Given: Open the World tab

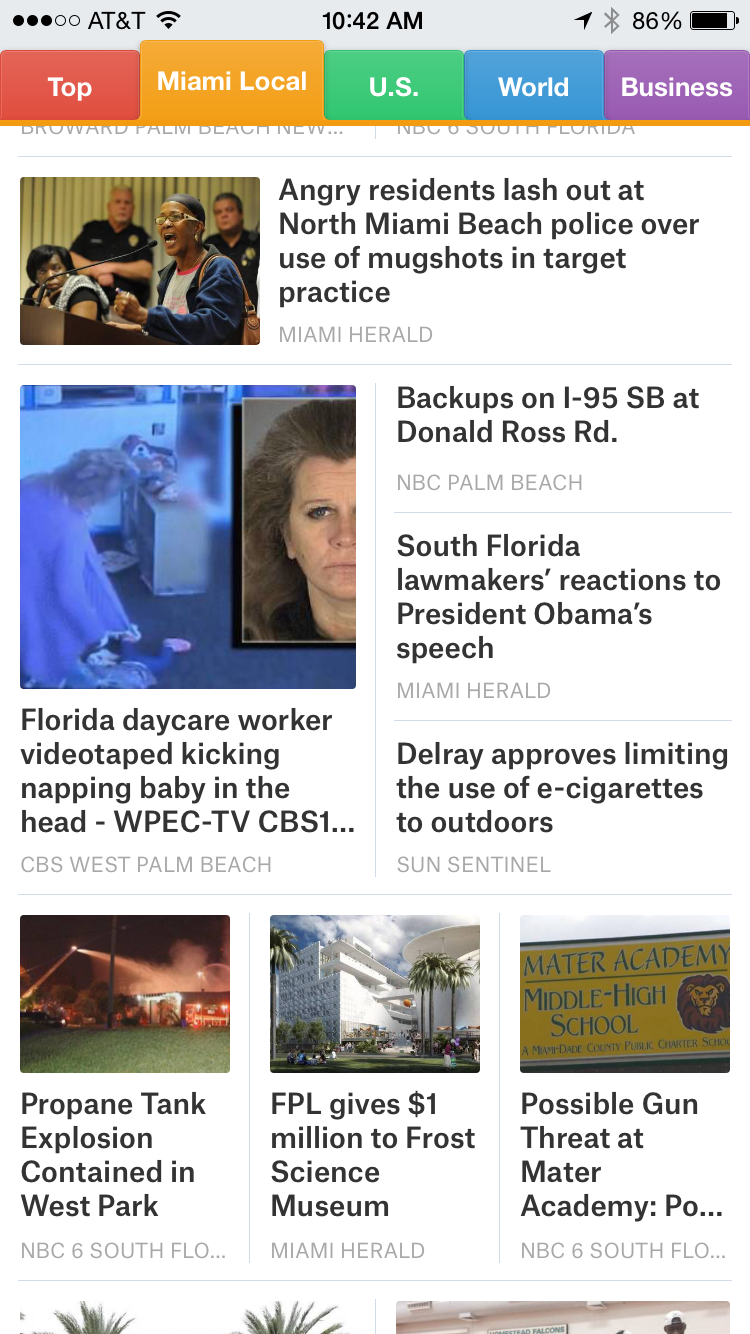Looking at the screenshot, I should coord(534,87).
